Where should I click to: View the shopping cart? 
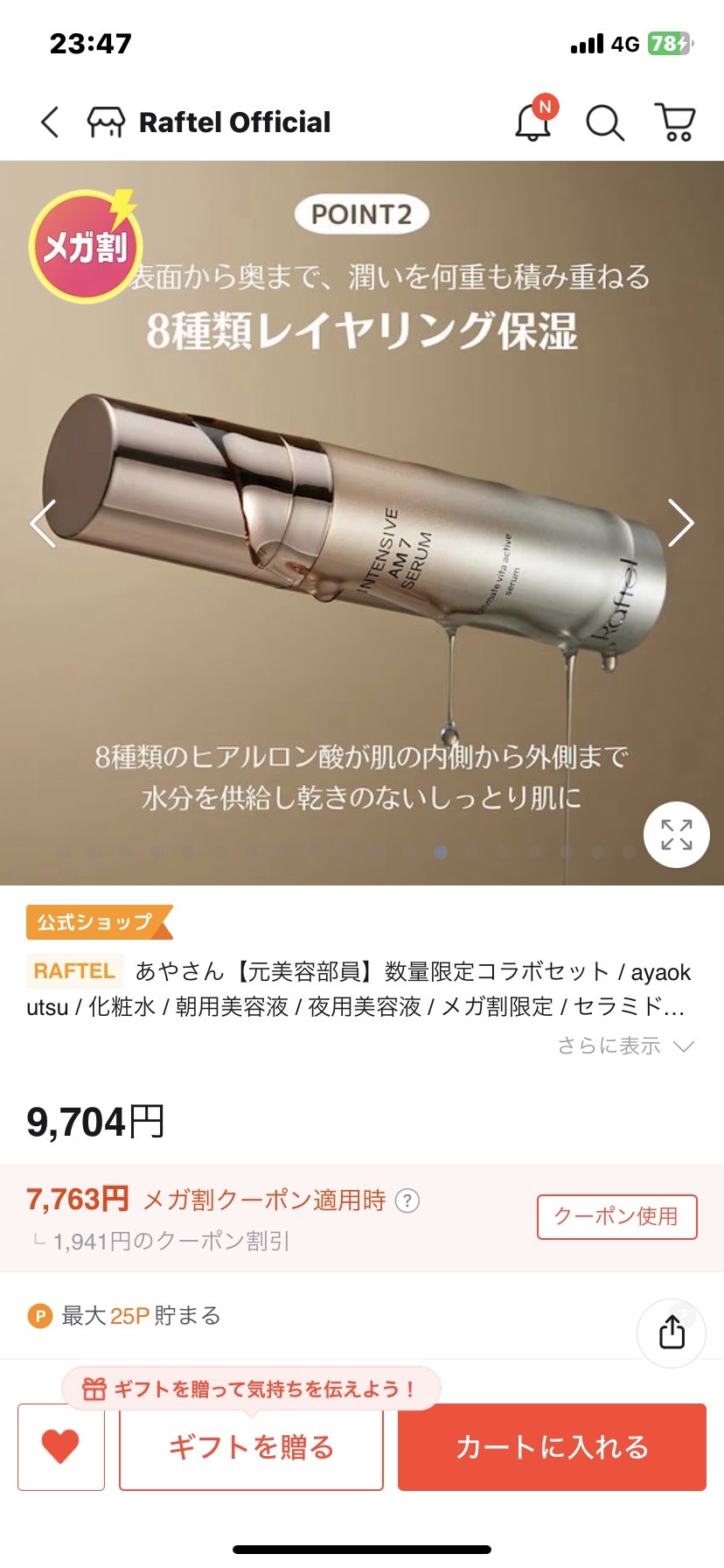[674, 122]
